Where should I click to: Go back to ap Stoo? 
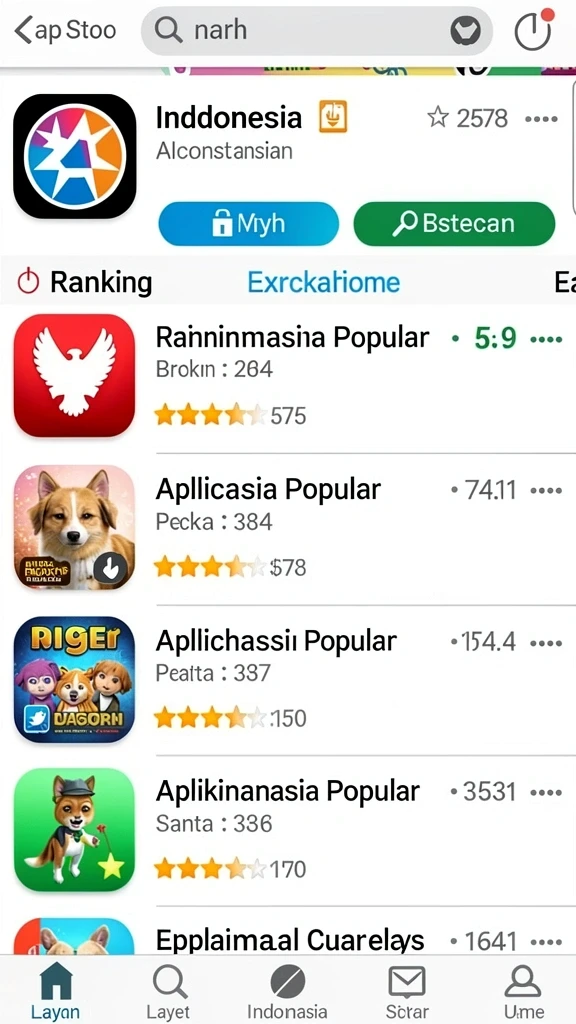point(65,31)
